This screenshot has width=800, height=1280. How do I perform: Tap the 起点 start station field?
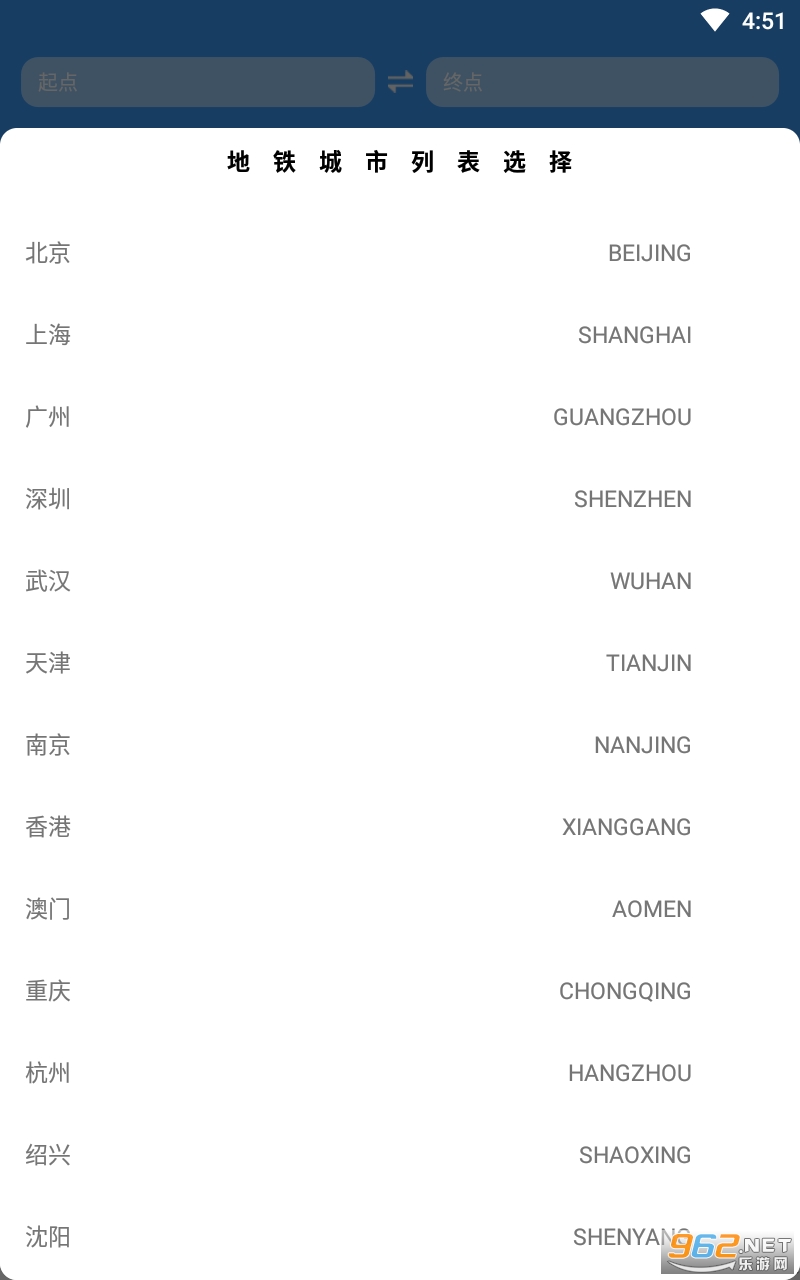pyautogui.click(x=197, y=82)
